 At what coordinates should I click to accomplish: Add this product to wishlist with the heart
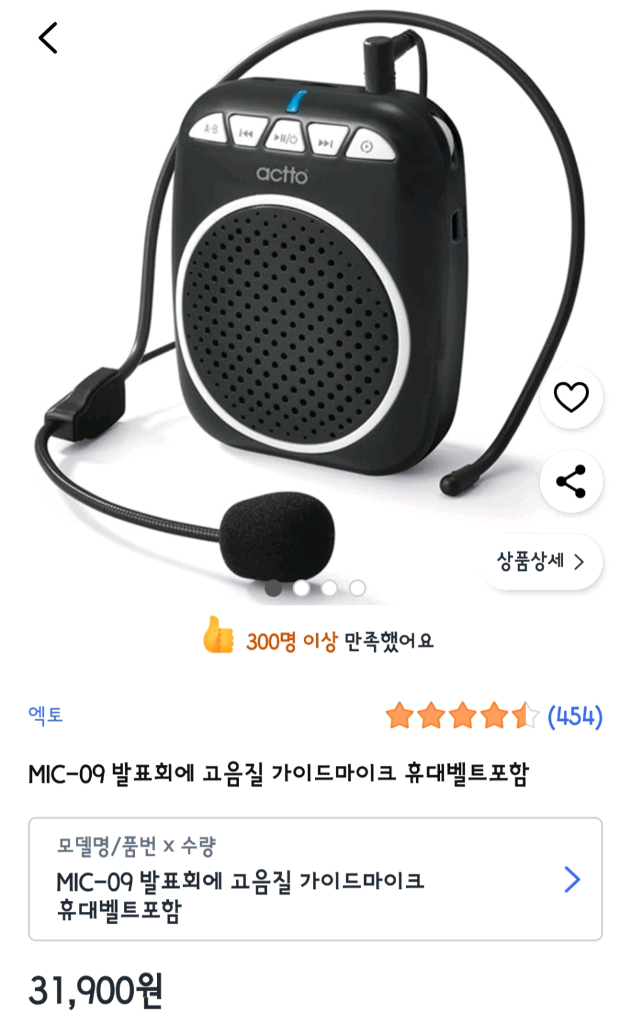(x=571, y=398)
